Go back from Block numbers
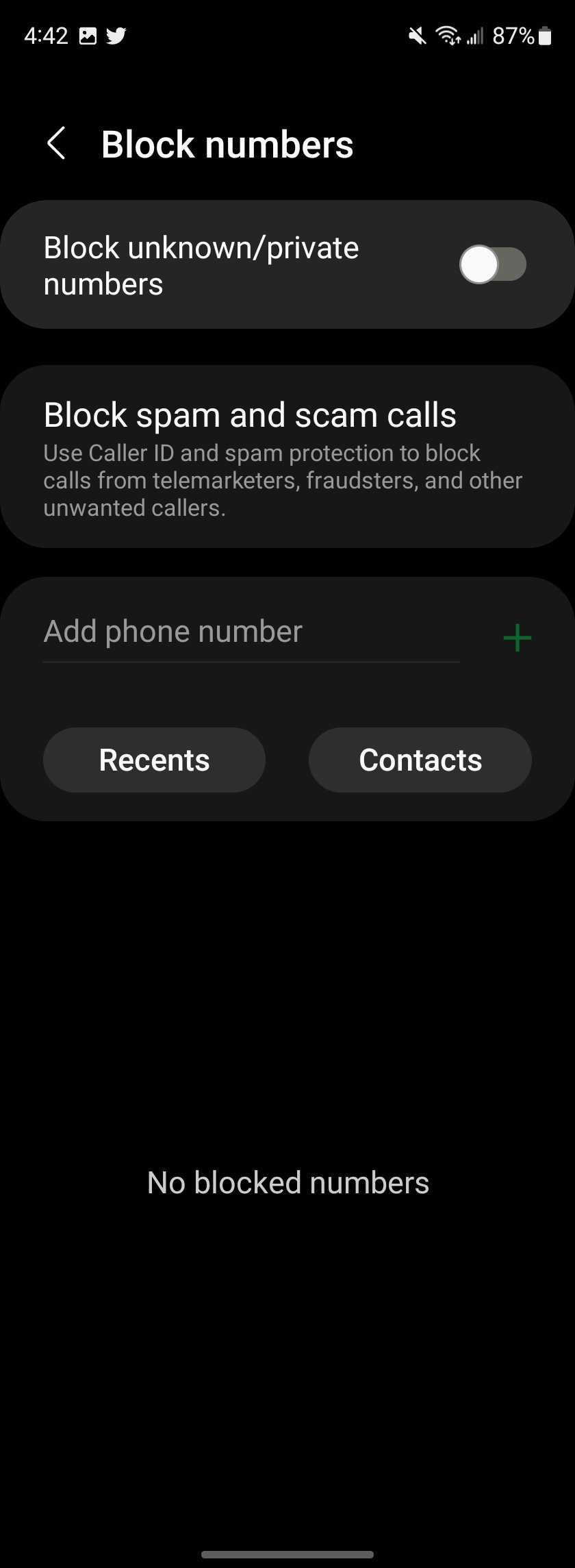The height and width of the screenshot is (1568, 575). tap(56, 144)
